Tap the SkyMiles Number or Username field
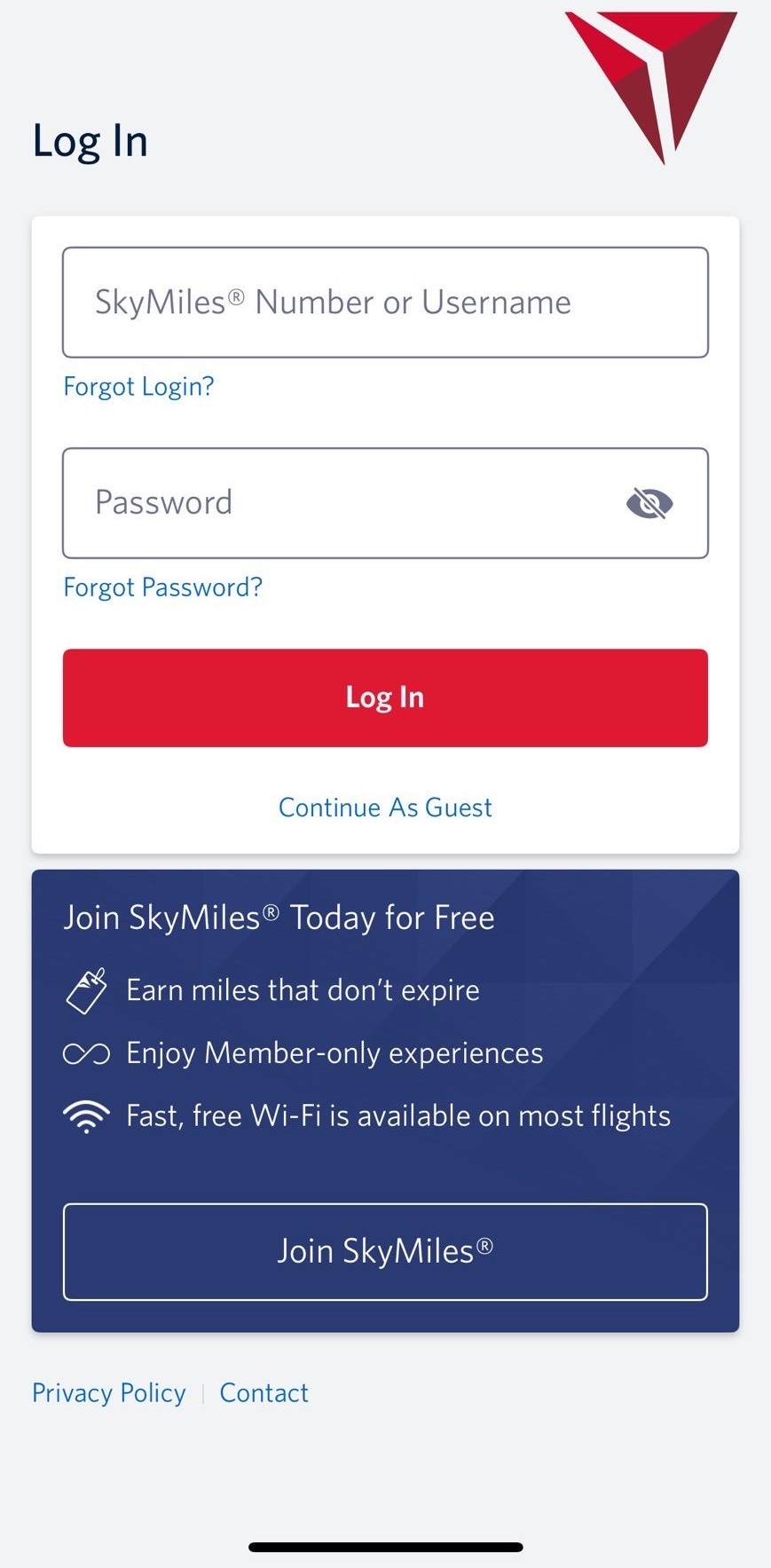The width and height of the screenshot is (771, 1568). point(385,303)
